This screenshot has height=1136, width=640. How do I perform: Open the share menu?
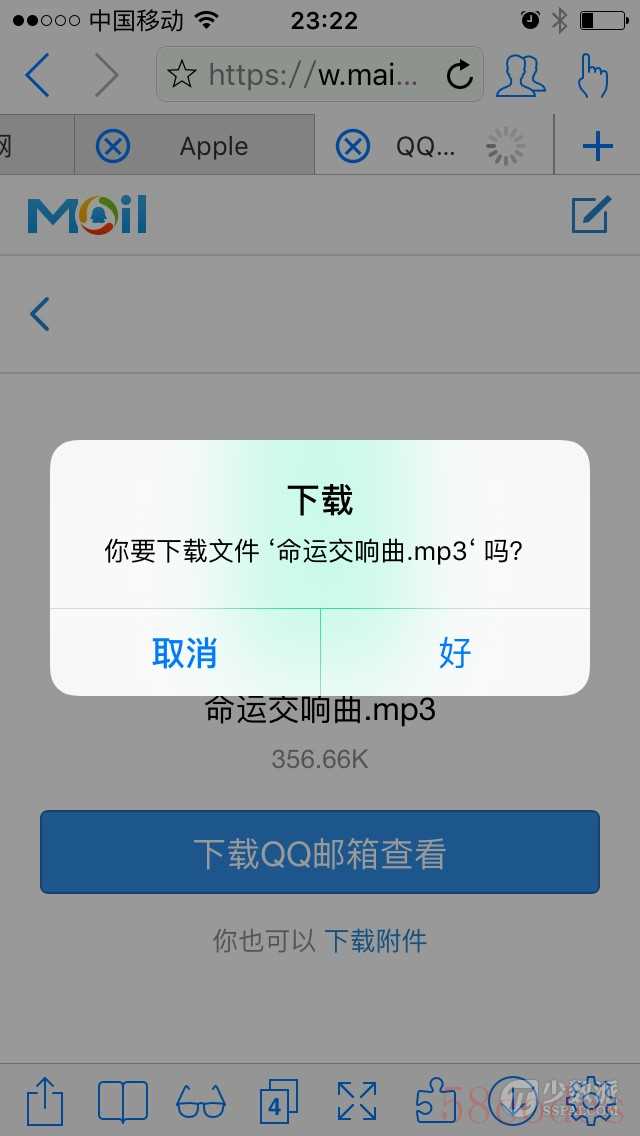pos(45,1102)
